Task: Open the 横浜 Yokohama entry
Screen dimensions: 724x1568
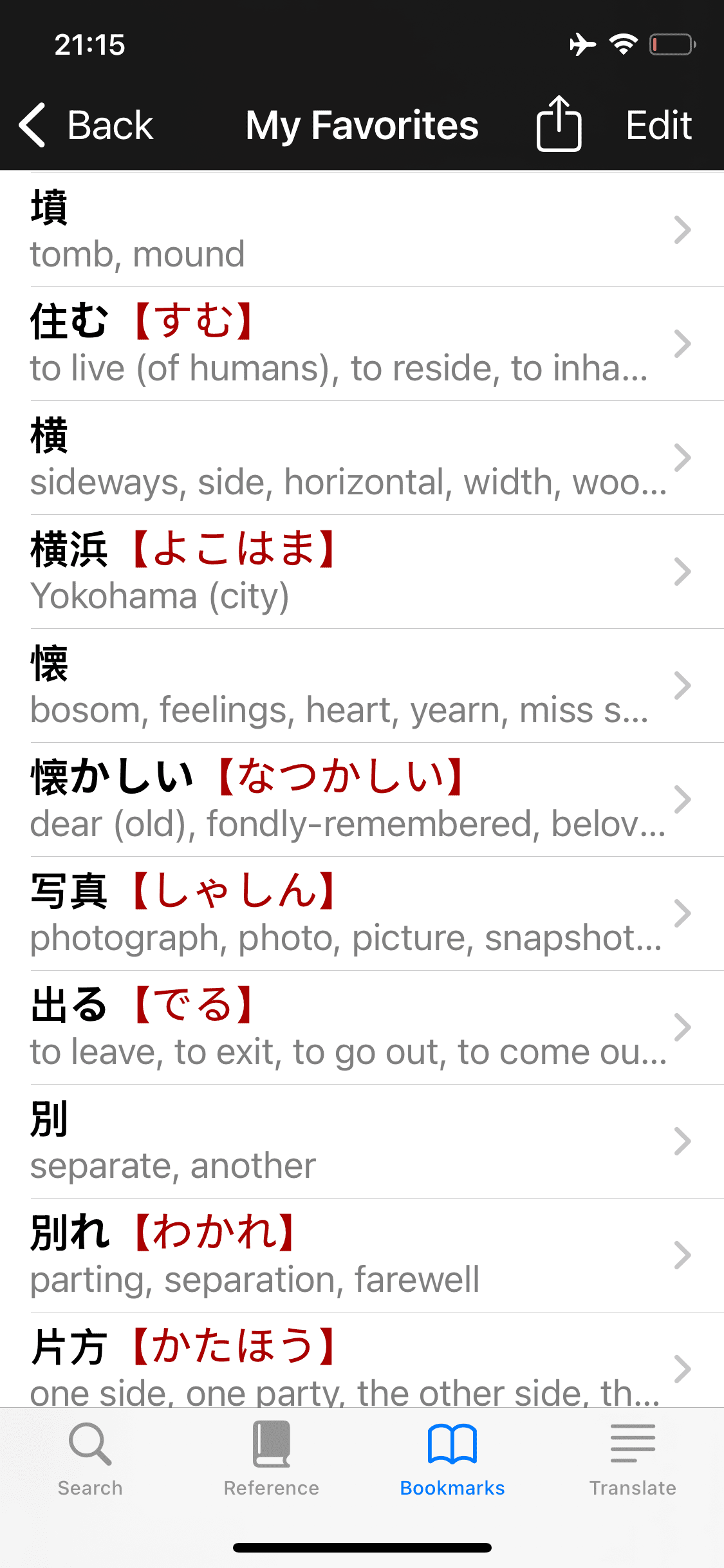Action: 362,572
